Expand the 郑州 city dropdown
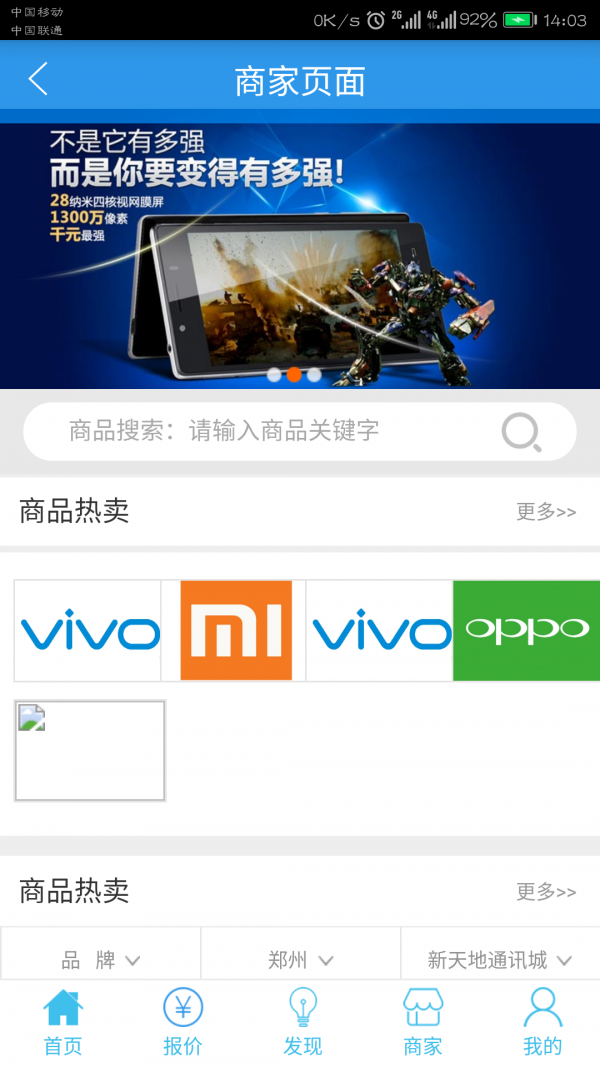The image size is (600, 1067). [x=300, y=960]
